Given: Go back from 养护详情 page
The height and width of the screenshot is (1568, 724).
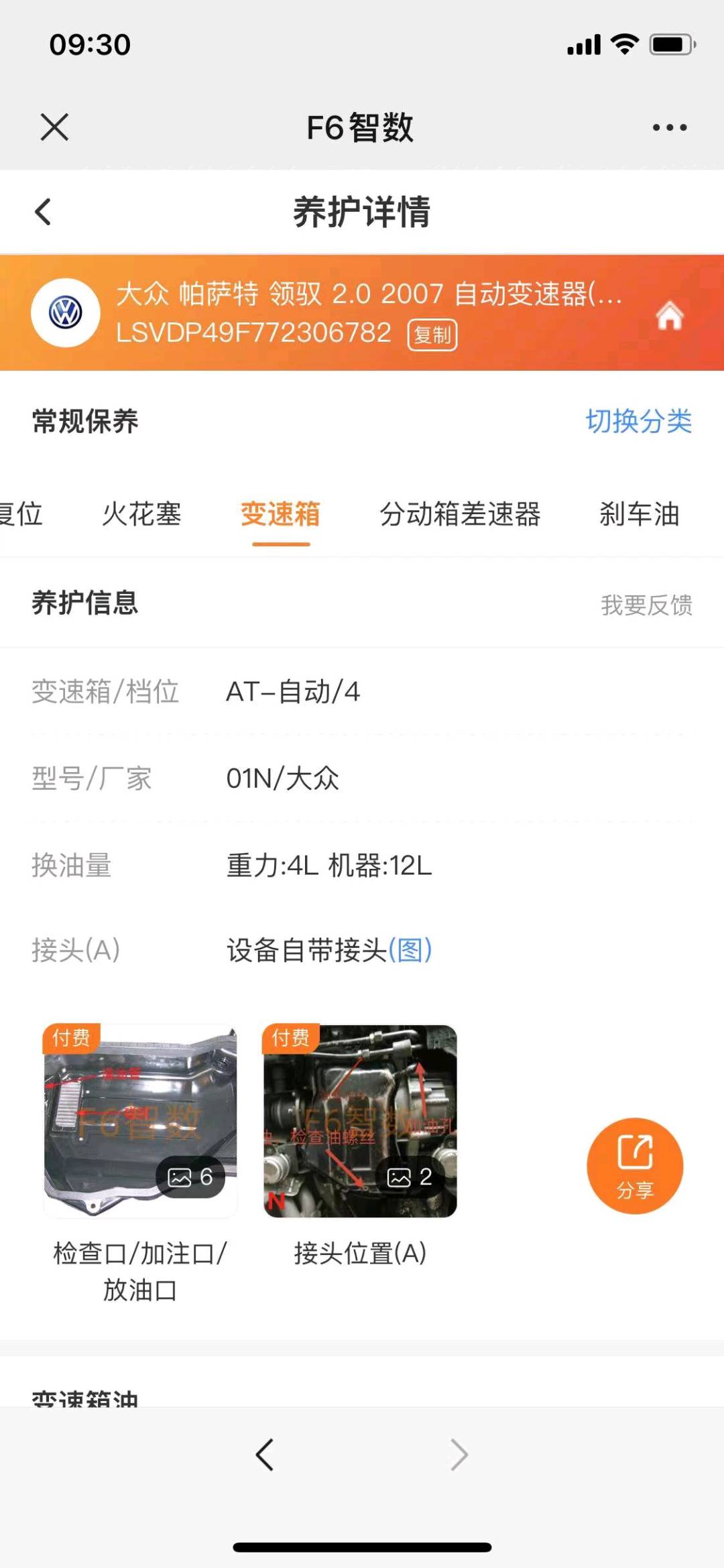Looking at the screenshot, I should tap(43, 212).
